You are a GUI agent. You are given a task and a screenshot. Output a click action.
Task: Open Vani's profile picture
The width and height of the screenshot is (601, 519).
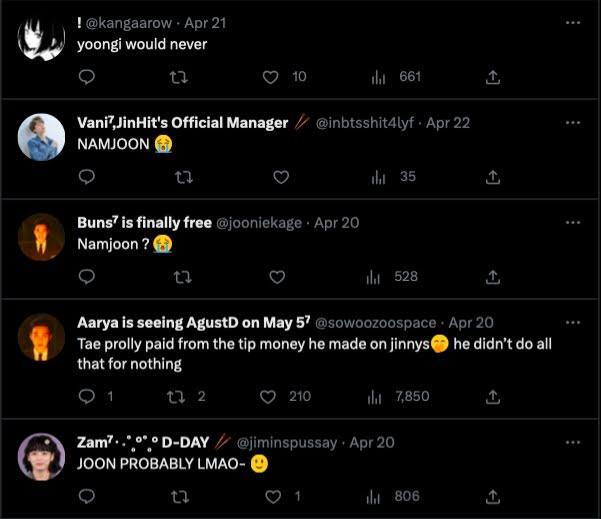click(42, 135)
